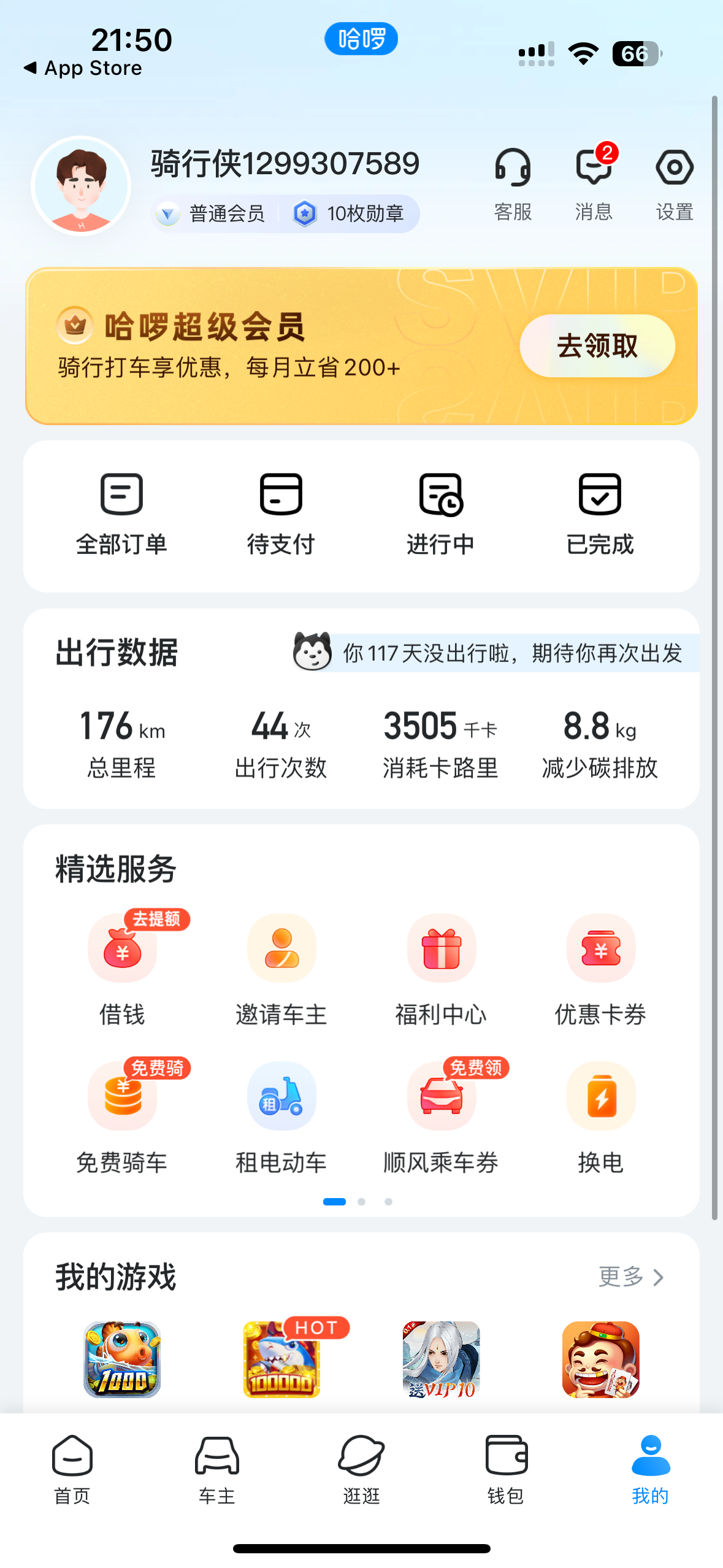Claim super membership via 去领取
Image resolution: width=723 pixels, height=1568 pixels.
coord(597,345)
